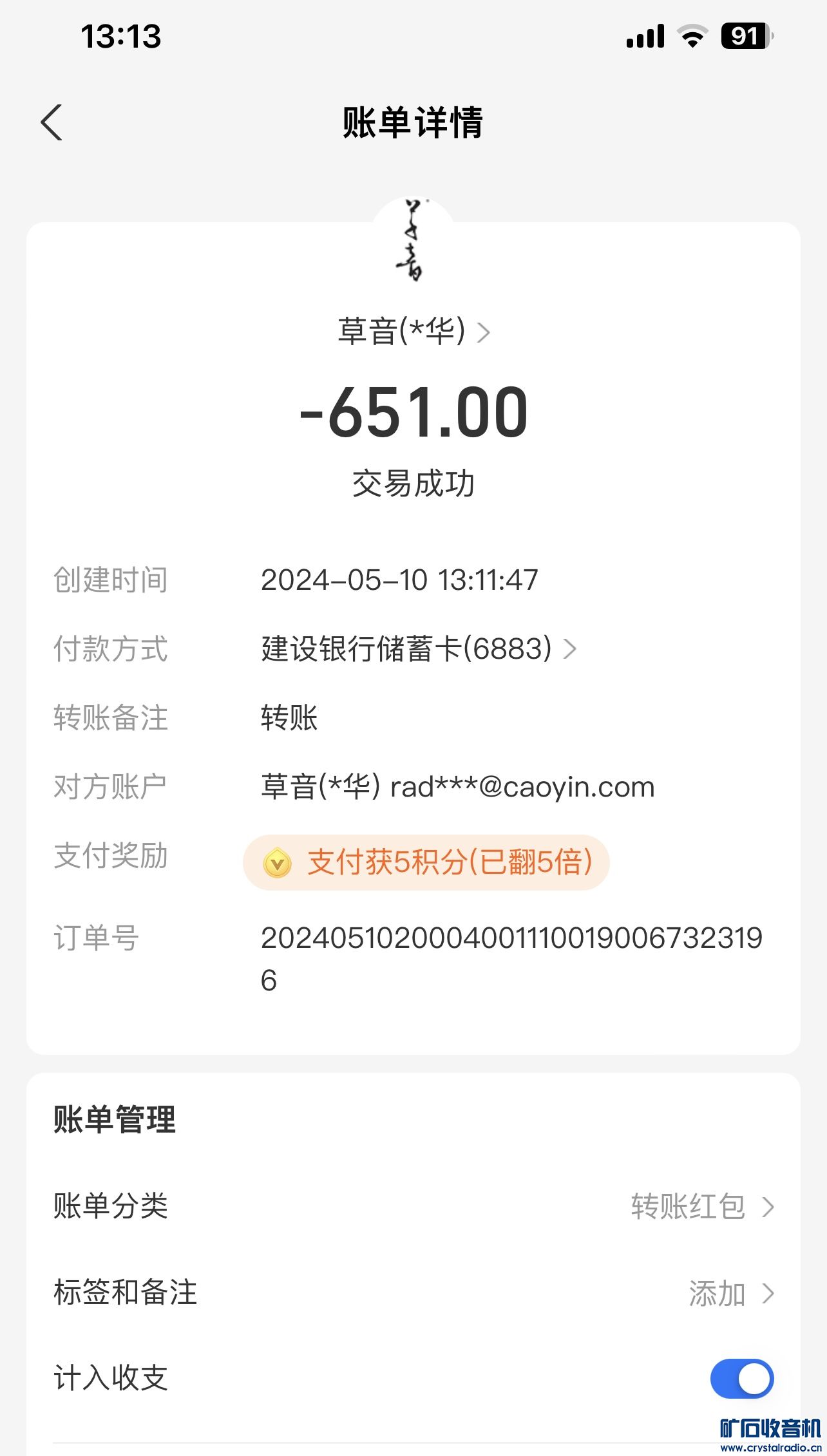This screenshot has width=827, height=1456.
Task: Open payee profile 草音(*华)
Action: pyautogui.click(x=413, y=332)
